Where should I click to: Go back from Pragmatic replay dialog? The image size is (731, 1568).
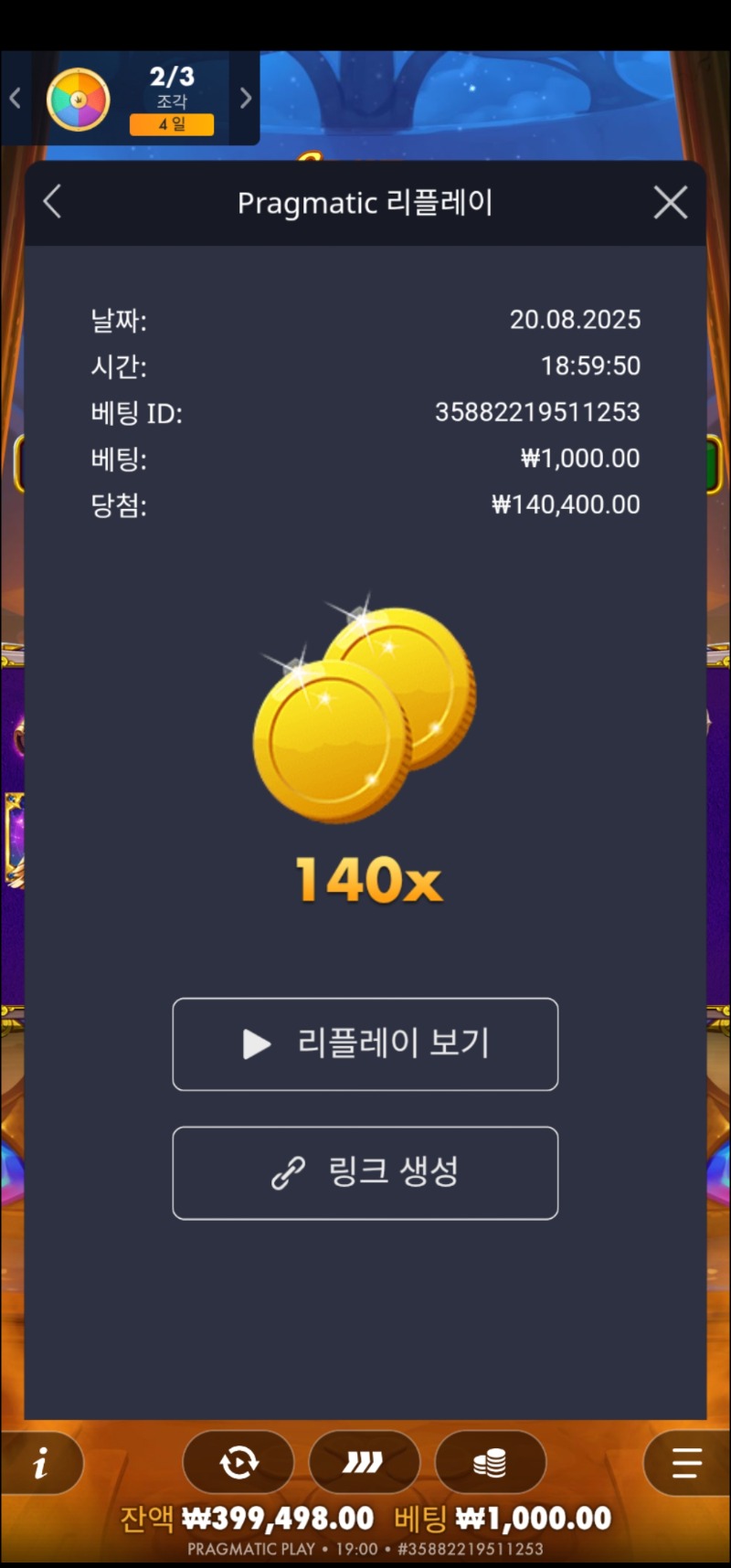coord(52,202)
